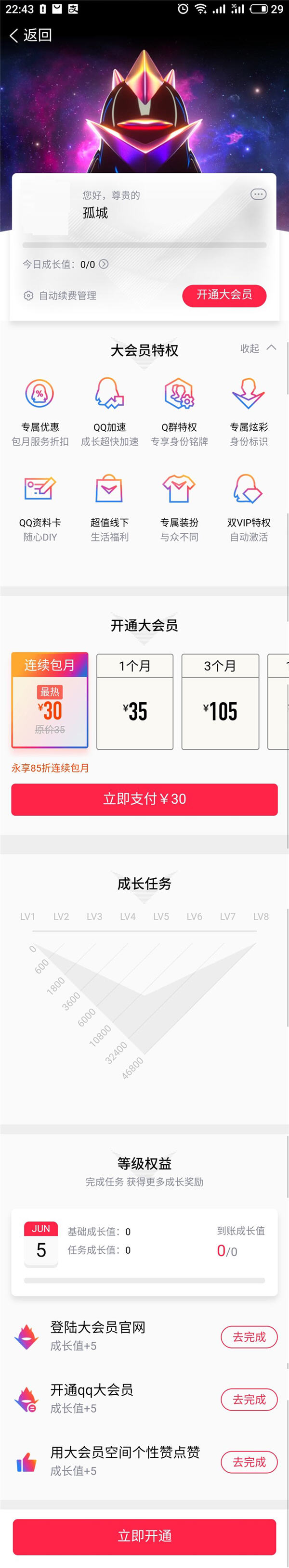This screenshot has width=289, height=1568.
Task: Tap the bottom 立即开通 button
Action: pyautogui.click(x=144, y=1535)
